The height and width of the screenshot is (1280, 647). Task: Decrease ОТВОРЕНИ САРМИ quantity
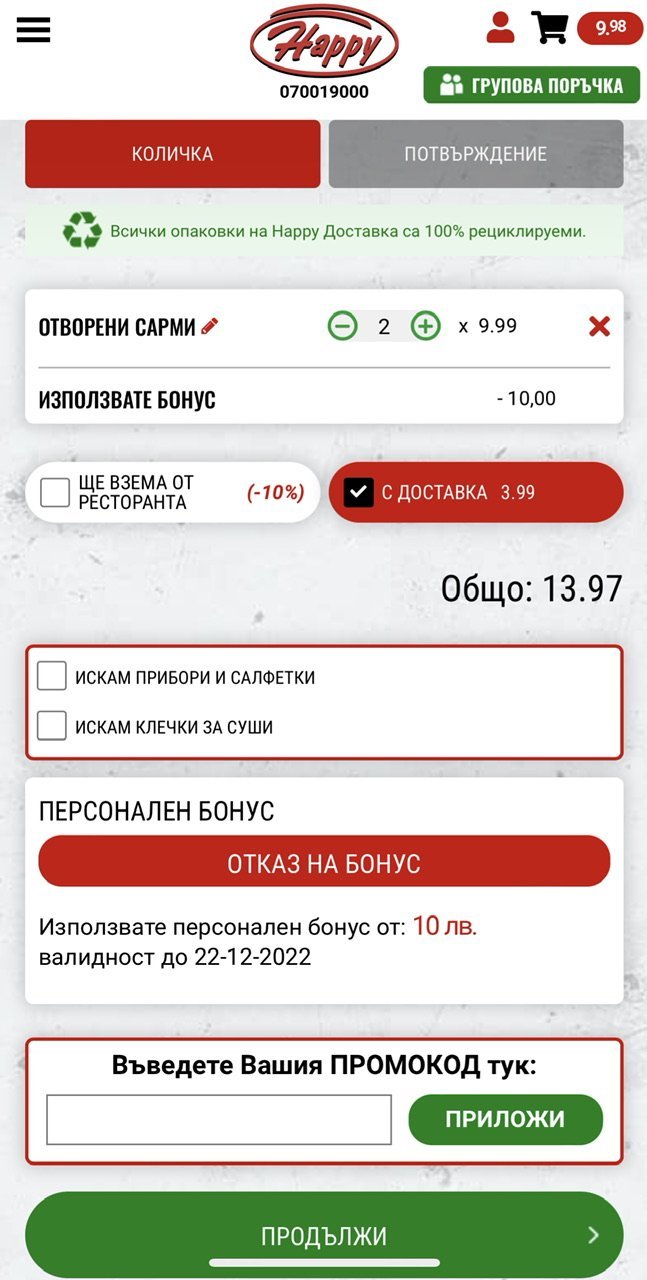[x=342, y=326]
